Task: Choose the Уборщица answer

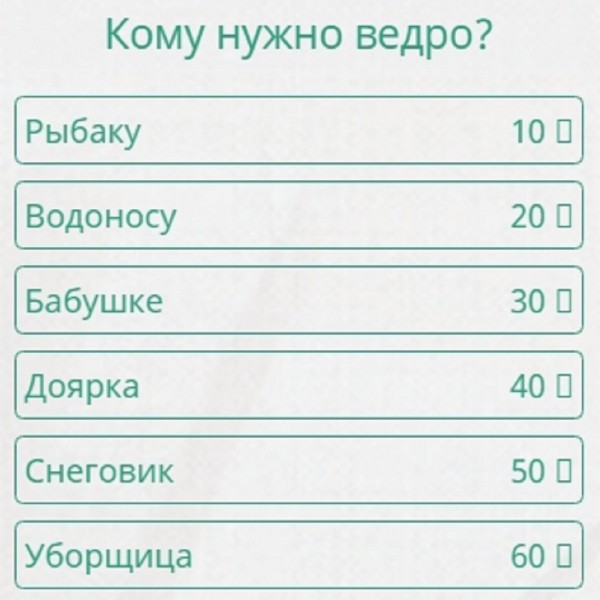Action: (298, 555)
